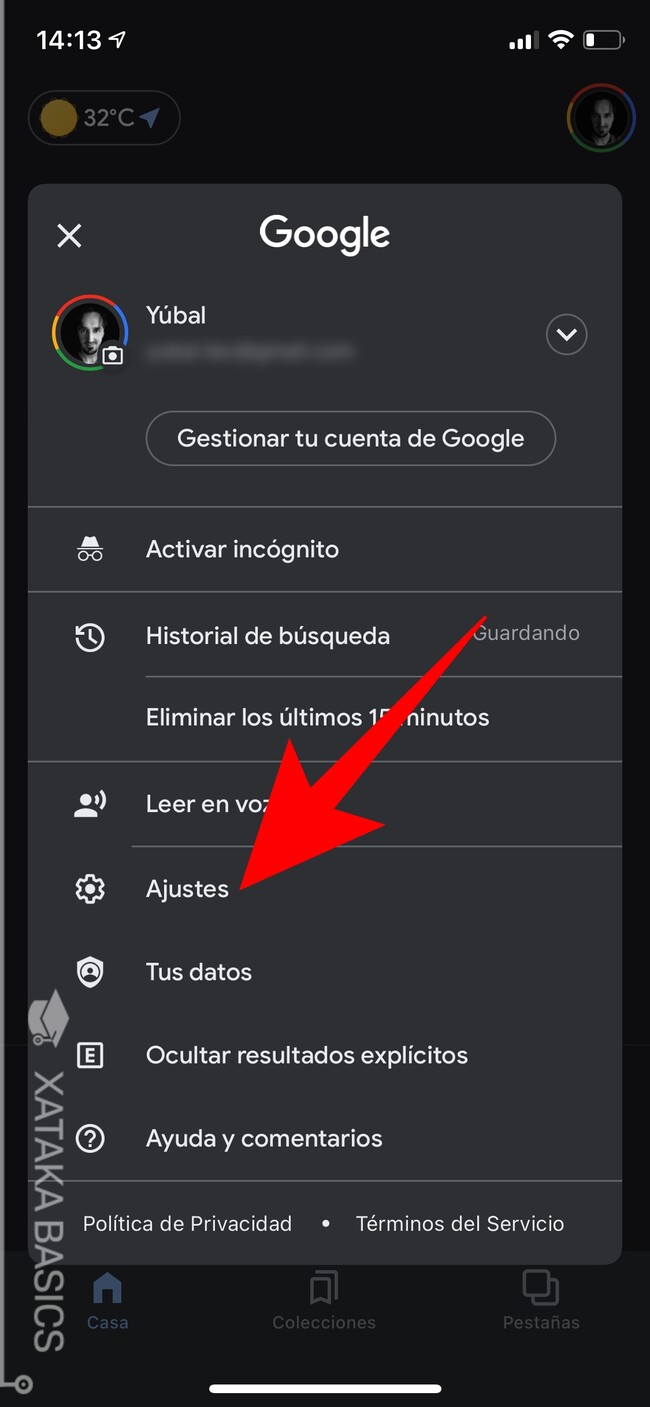The height and width of the screenshot is (1407, 650).
Task: Switch to the Casa tab
Action: coord(107,1300)
